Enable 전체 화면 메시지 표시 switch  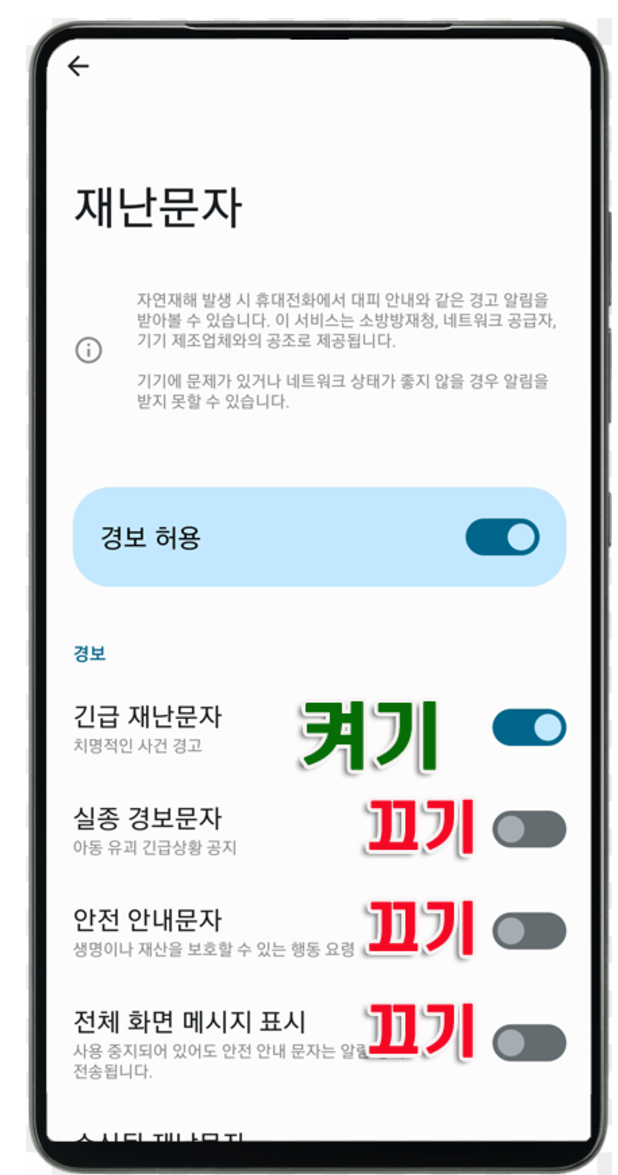pos(529,1042)
